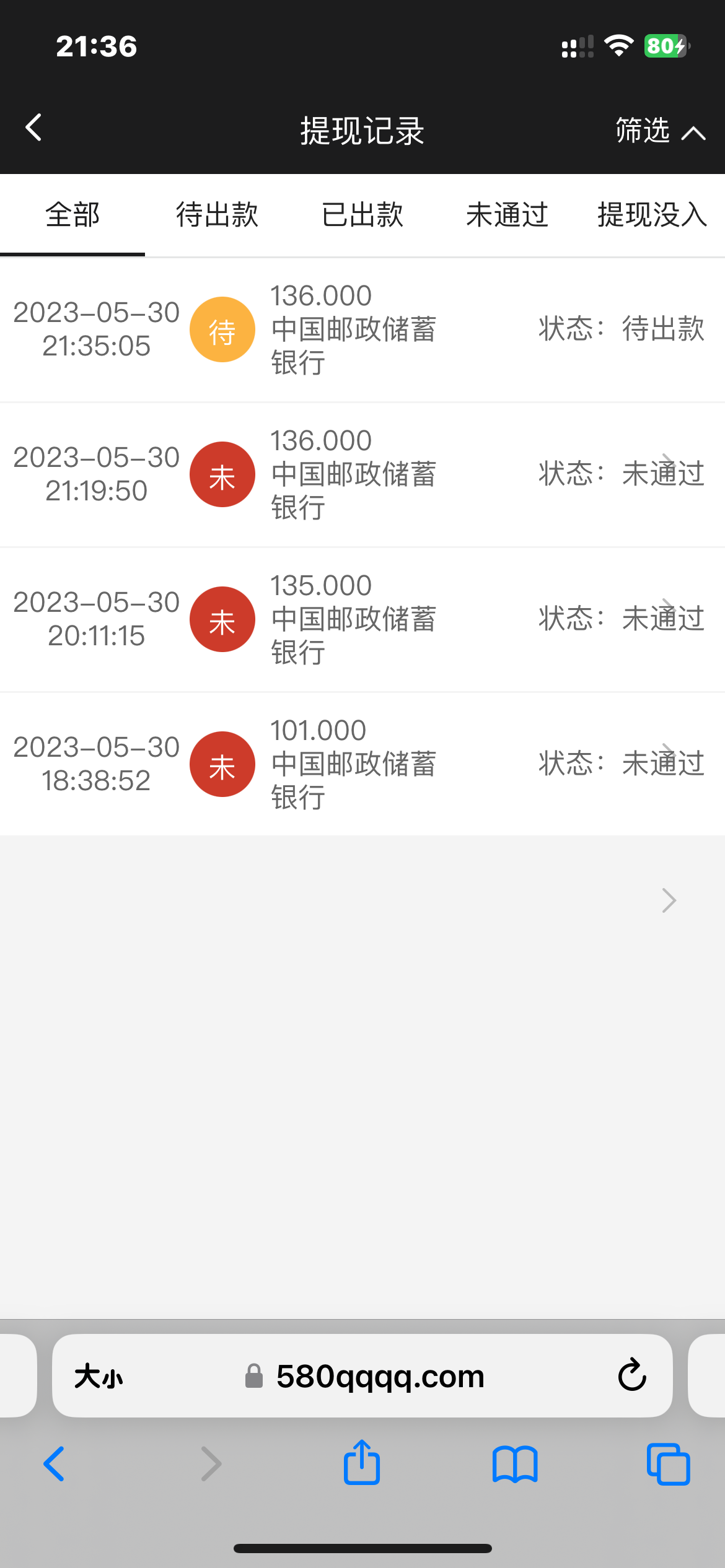
Task: Go back from 提现记录 page
Action: click(34, 128)
